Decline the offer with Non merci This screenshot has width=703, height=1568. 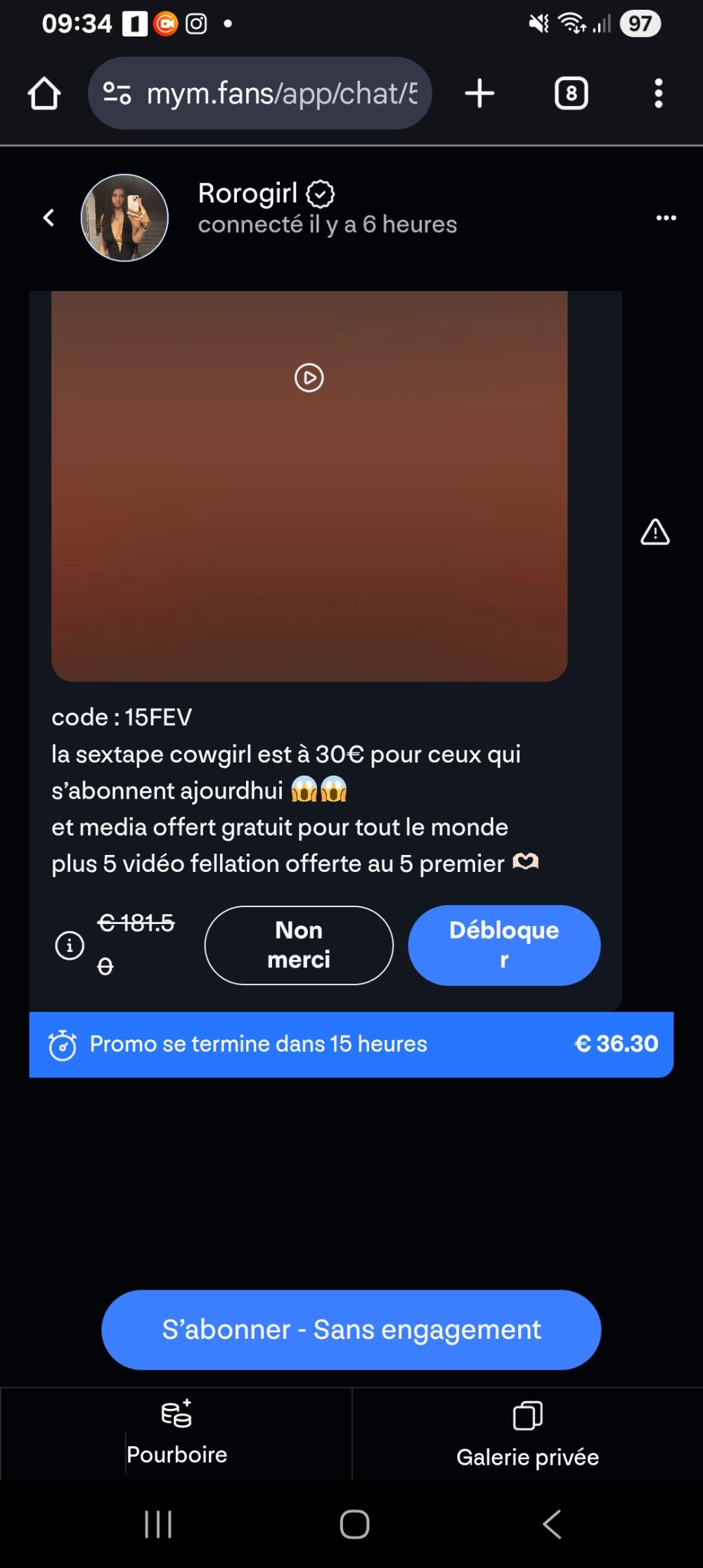[x=299, y=945]
